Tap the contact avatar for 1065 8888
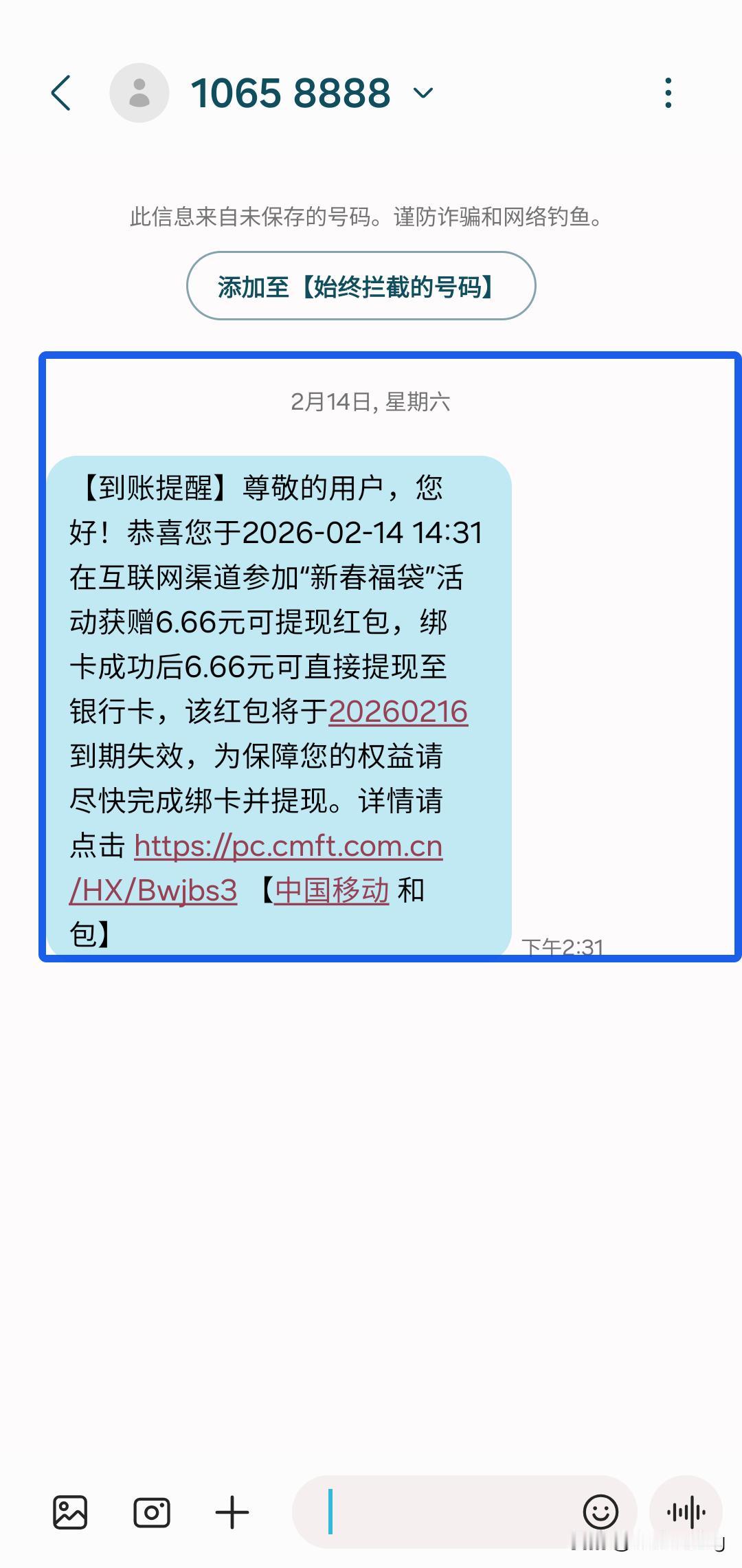Screen dimensions: 742x1568 tap(139, 92)
